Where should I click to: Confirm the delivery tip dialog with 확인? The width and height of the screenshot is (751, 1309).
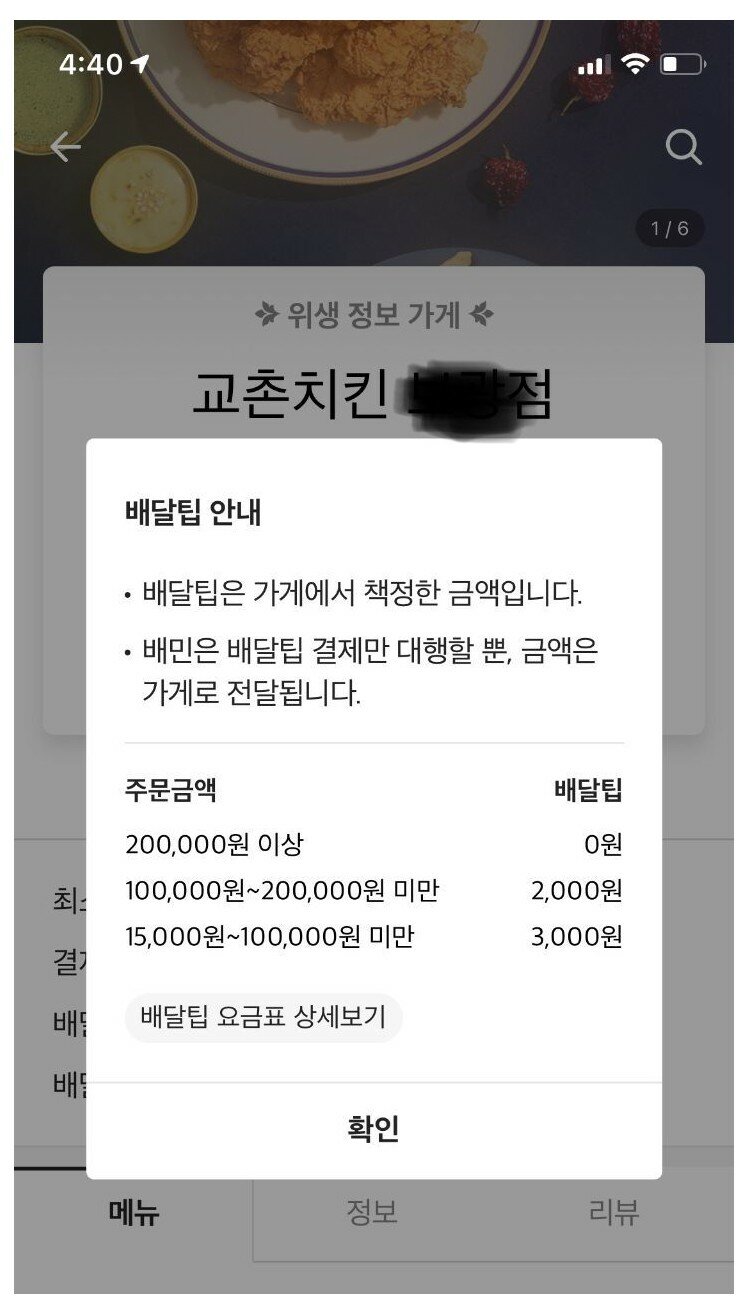[373, 1129]
